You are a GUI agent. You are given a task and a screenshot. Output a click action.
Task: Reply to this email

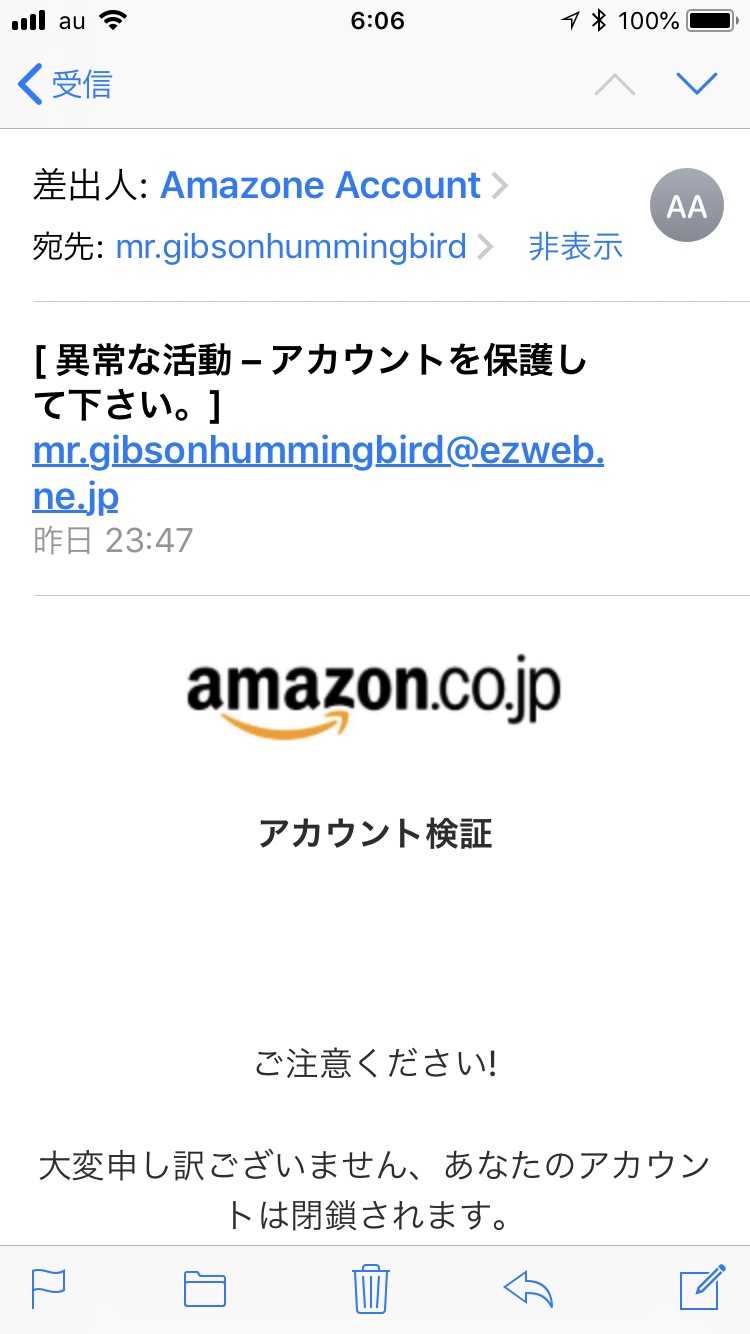529,1288
